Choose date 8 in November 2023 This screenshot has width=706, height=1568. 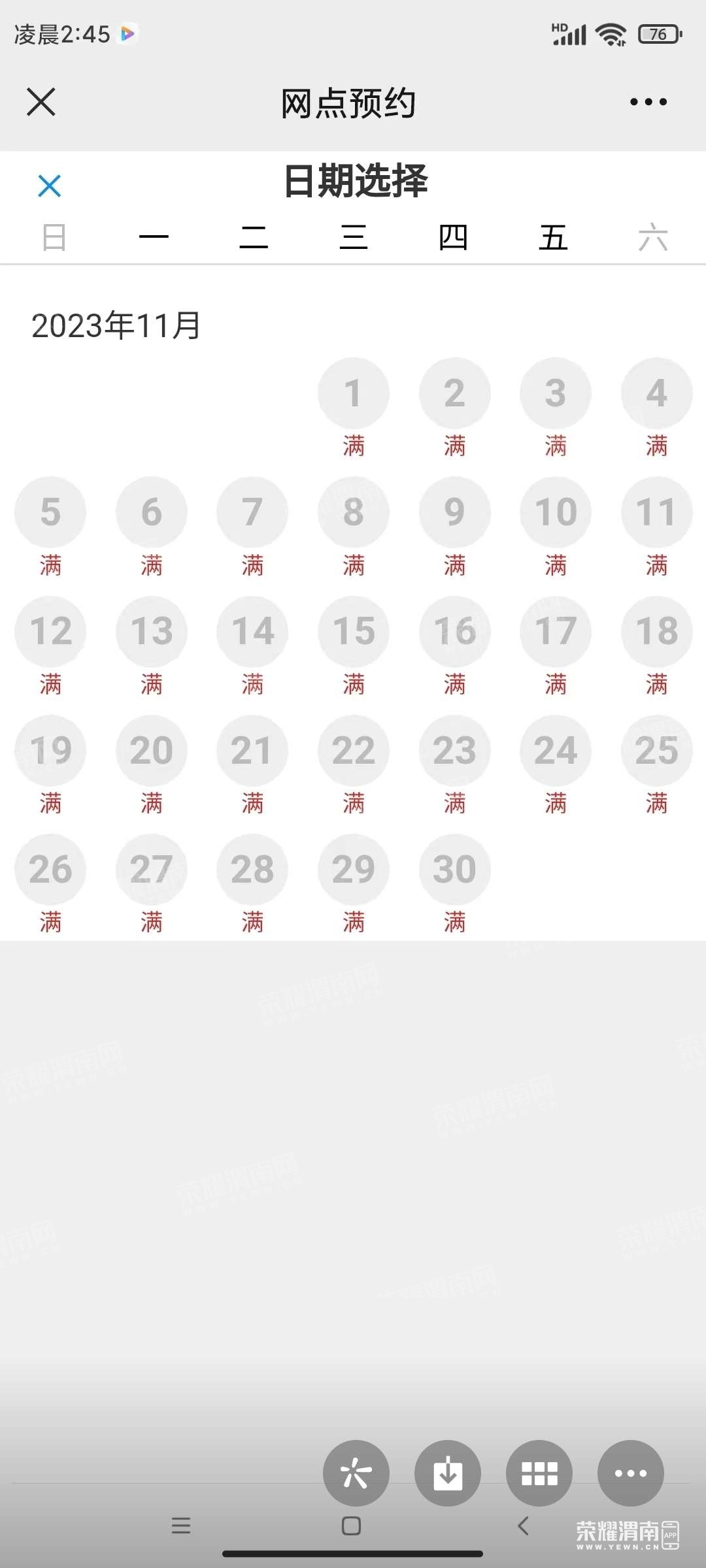[x=353, y=512]
